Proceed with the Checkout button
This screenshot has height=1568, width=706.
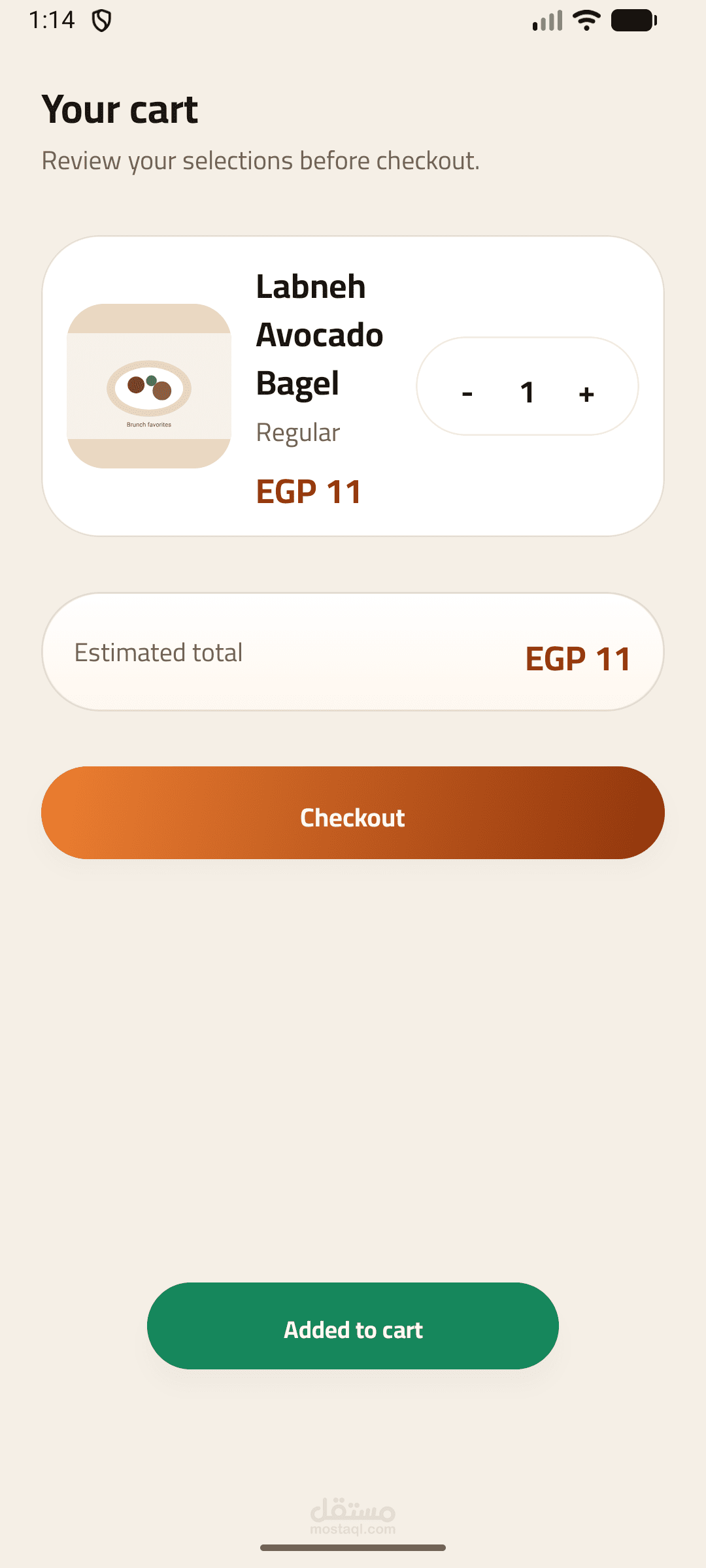point(353,813)
